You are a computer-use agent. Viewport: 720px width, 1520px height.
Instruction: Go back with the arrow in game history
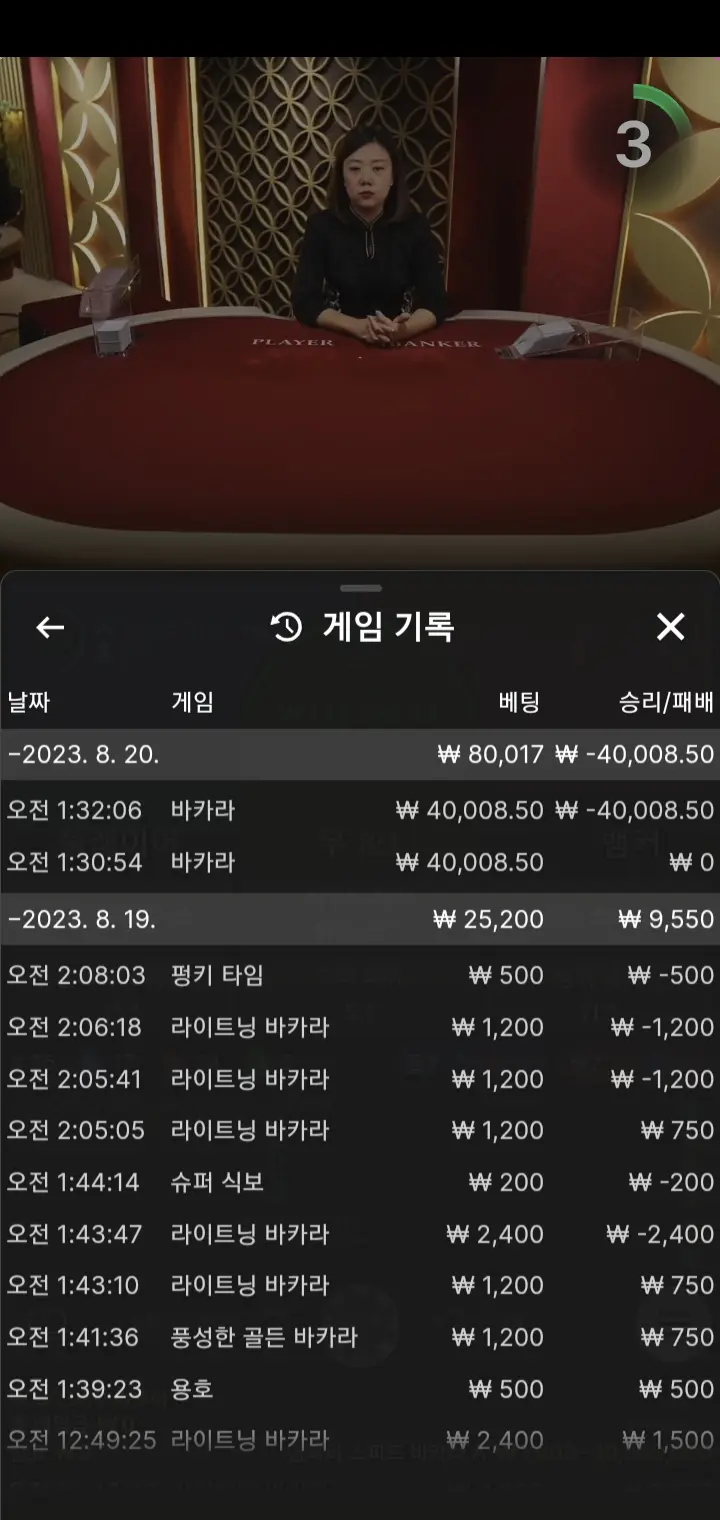[50, 627]
